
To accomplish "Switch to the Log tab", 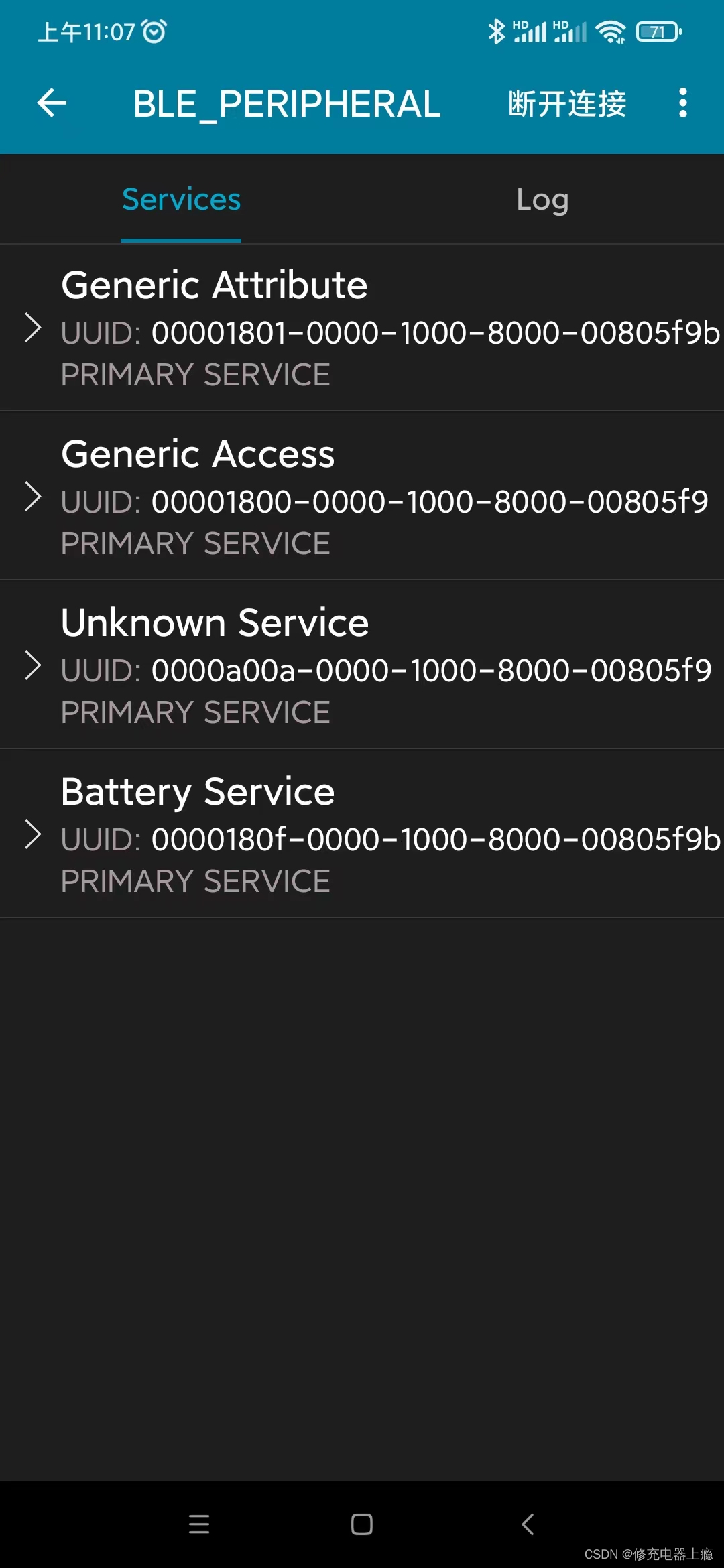I will click(x=542, y=200).
